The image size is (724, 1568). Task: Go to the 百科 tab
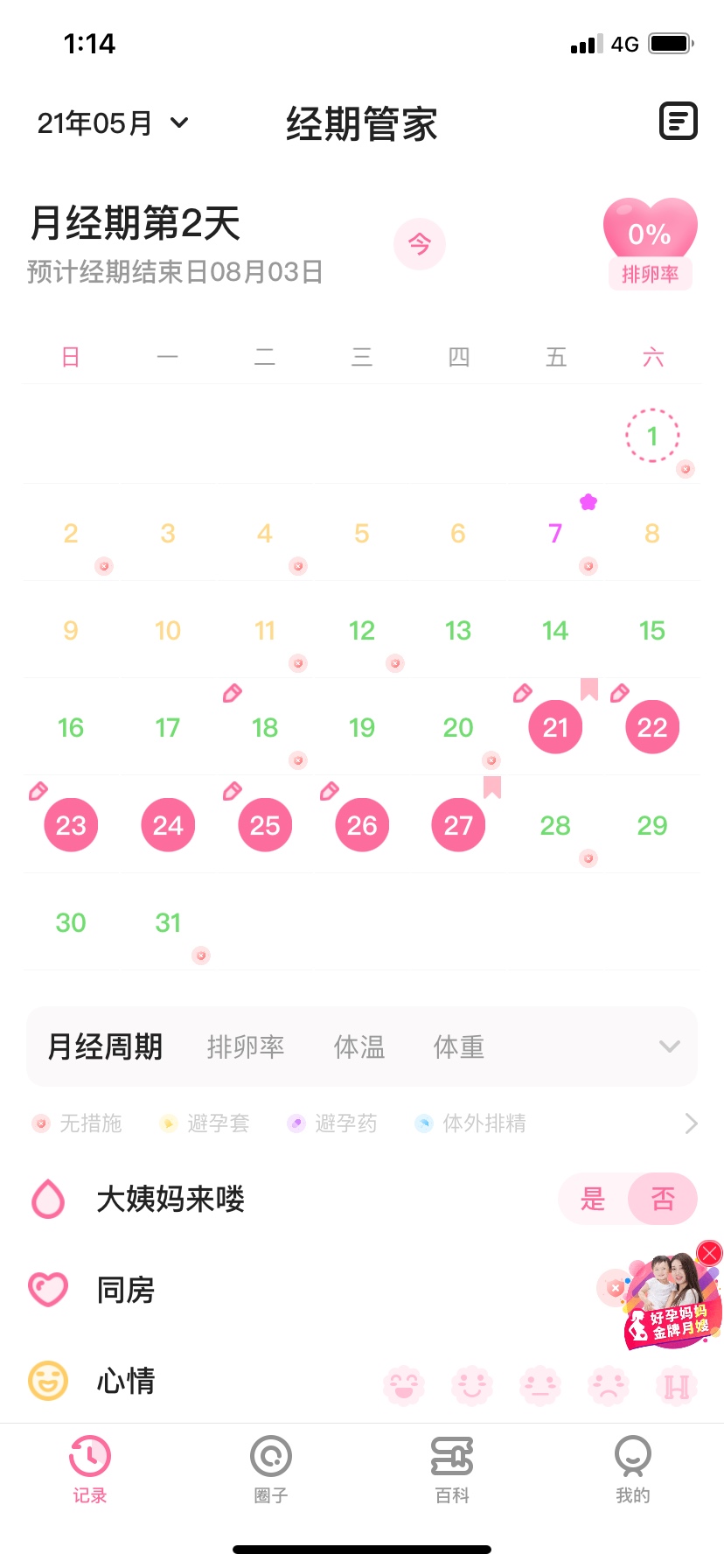(x=452, y=1470)
